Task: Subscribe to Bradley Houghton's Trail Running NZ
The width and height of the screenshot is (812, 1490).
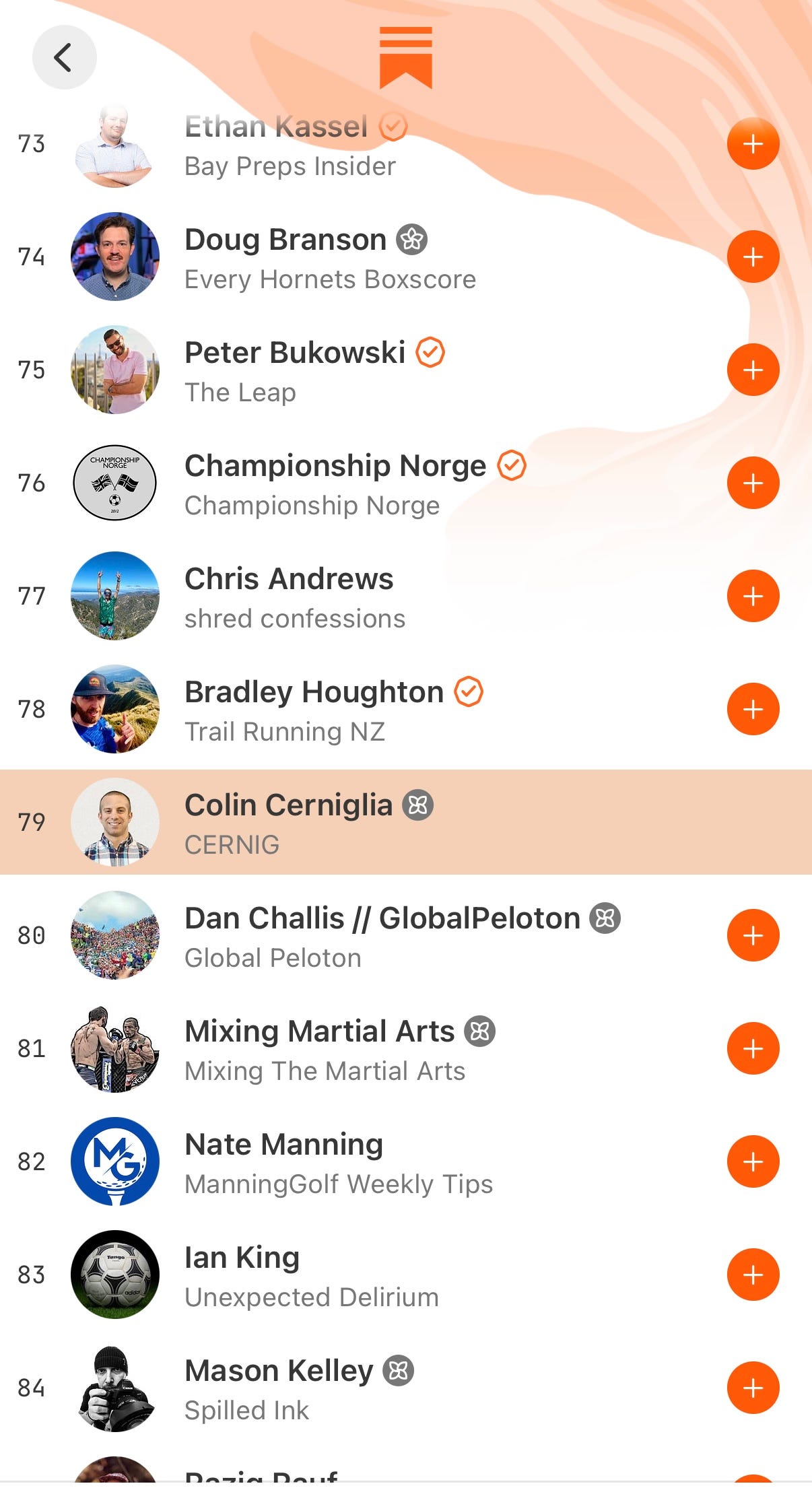Action: [x=753, y=709]
